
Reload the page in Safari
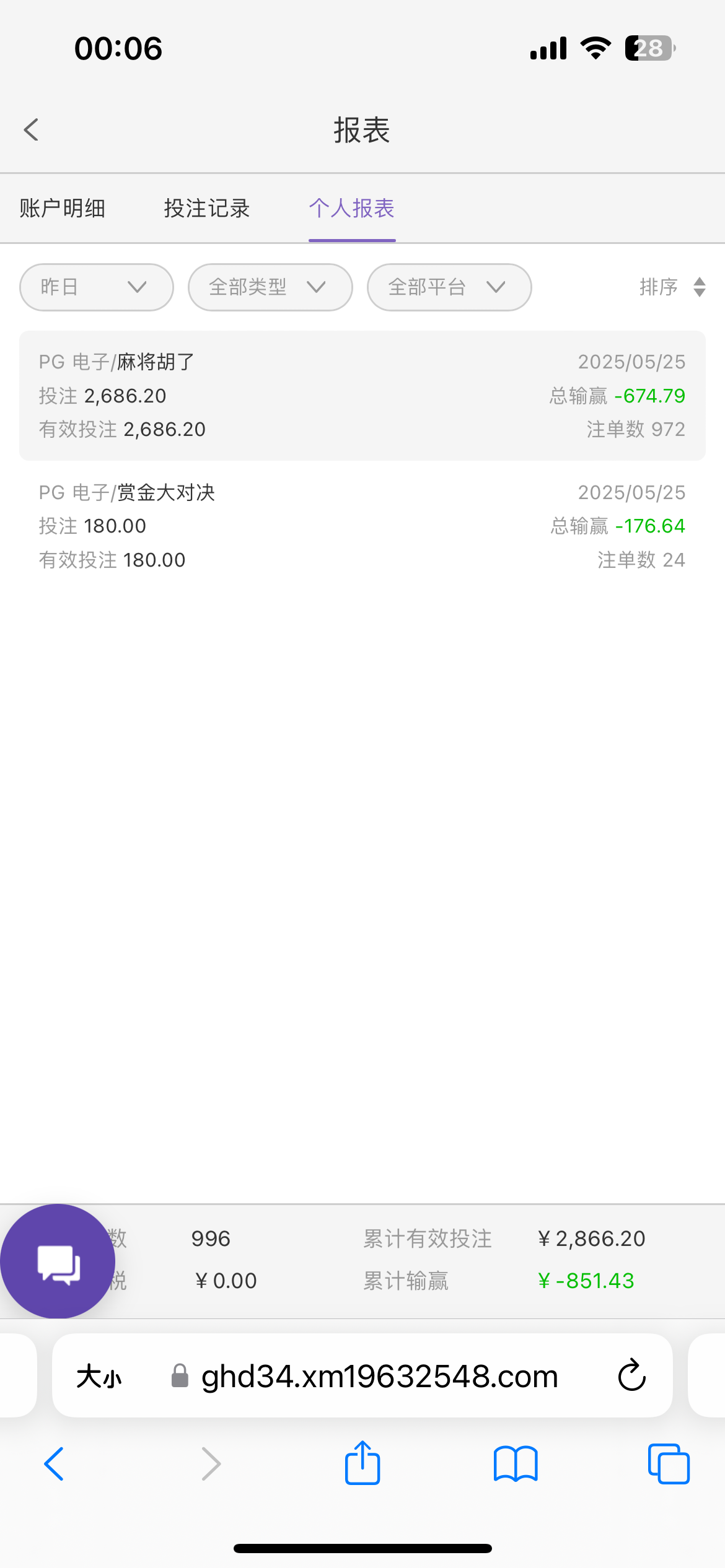(x=632, y=1376)
